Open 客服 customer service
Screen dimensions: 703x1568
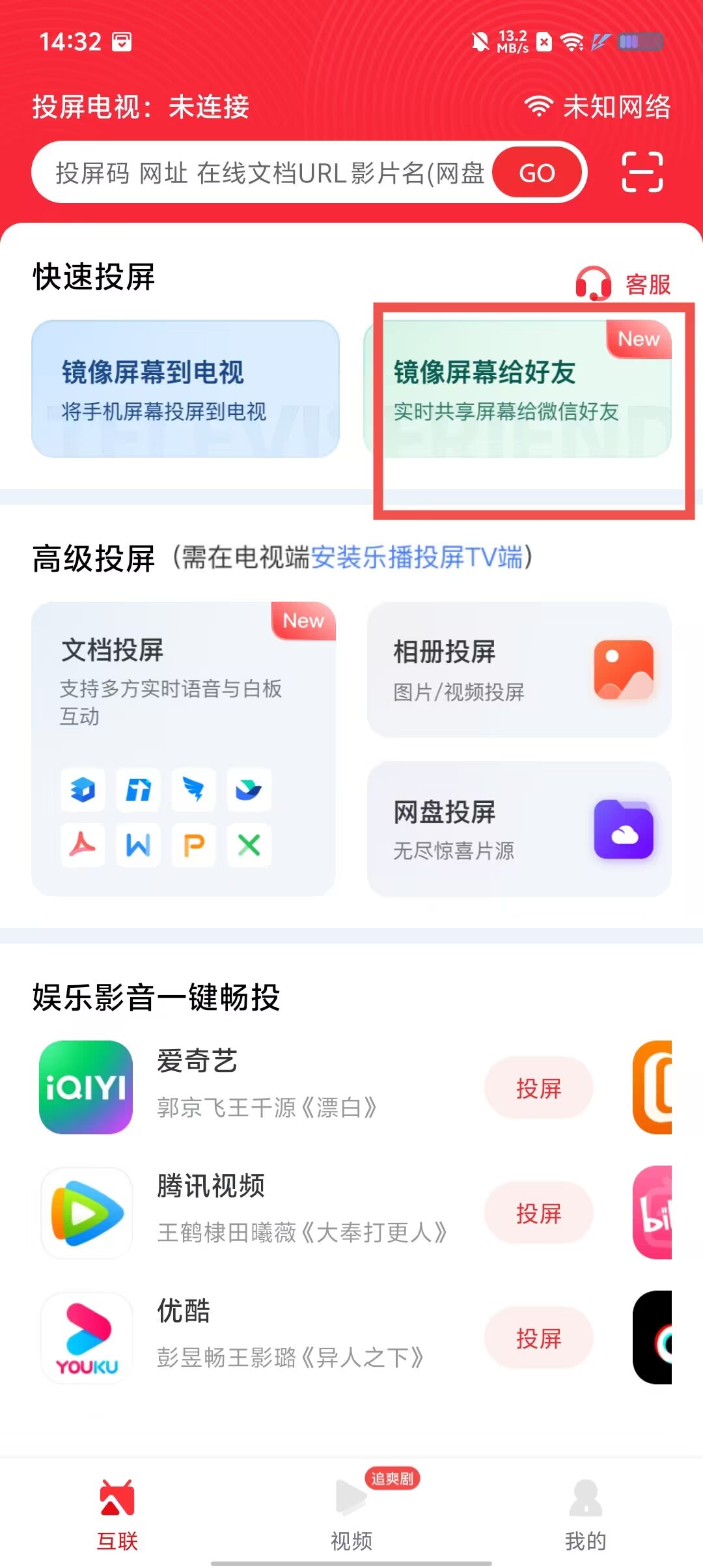[x=624, y=284]
